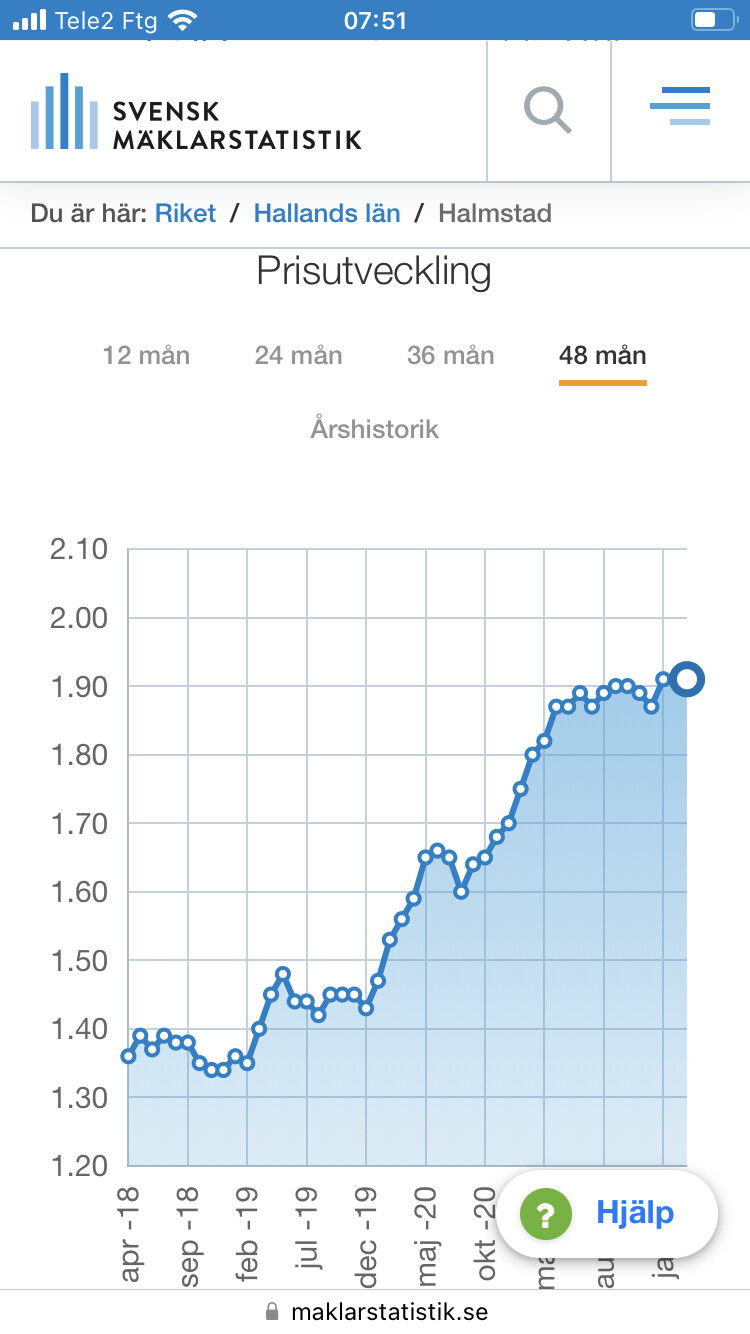Viewport: 750px width, 1334px height.
Task: Select the 24 mån period
Action: point(298,355)
